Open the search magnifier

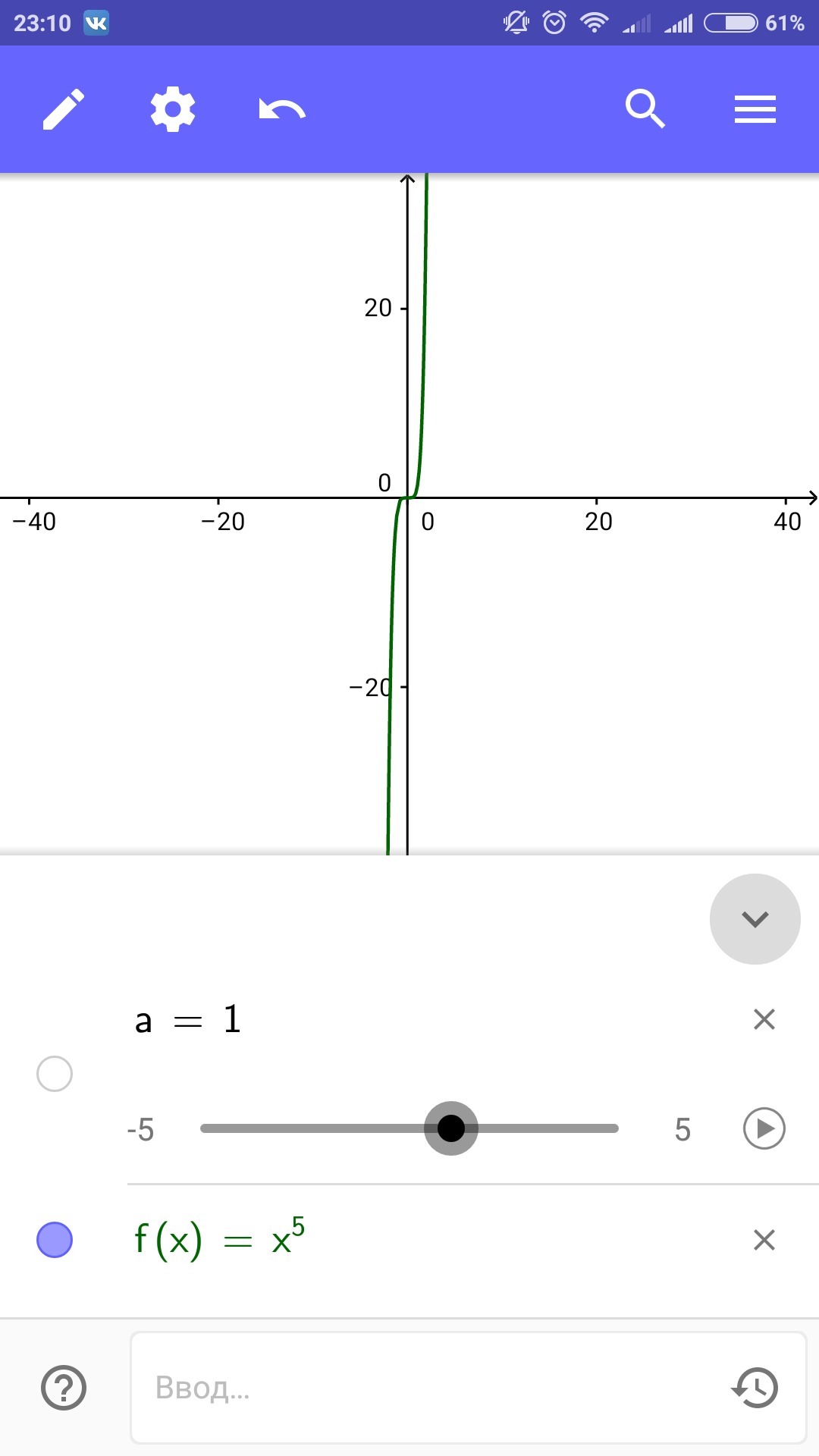click(645, 109)
